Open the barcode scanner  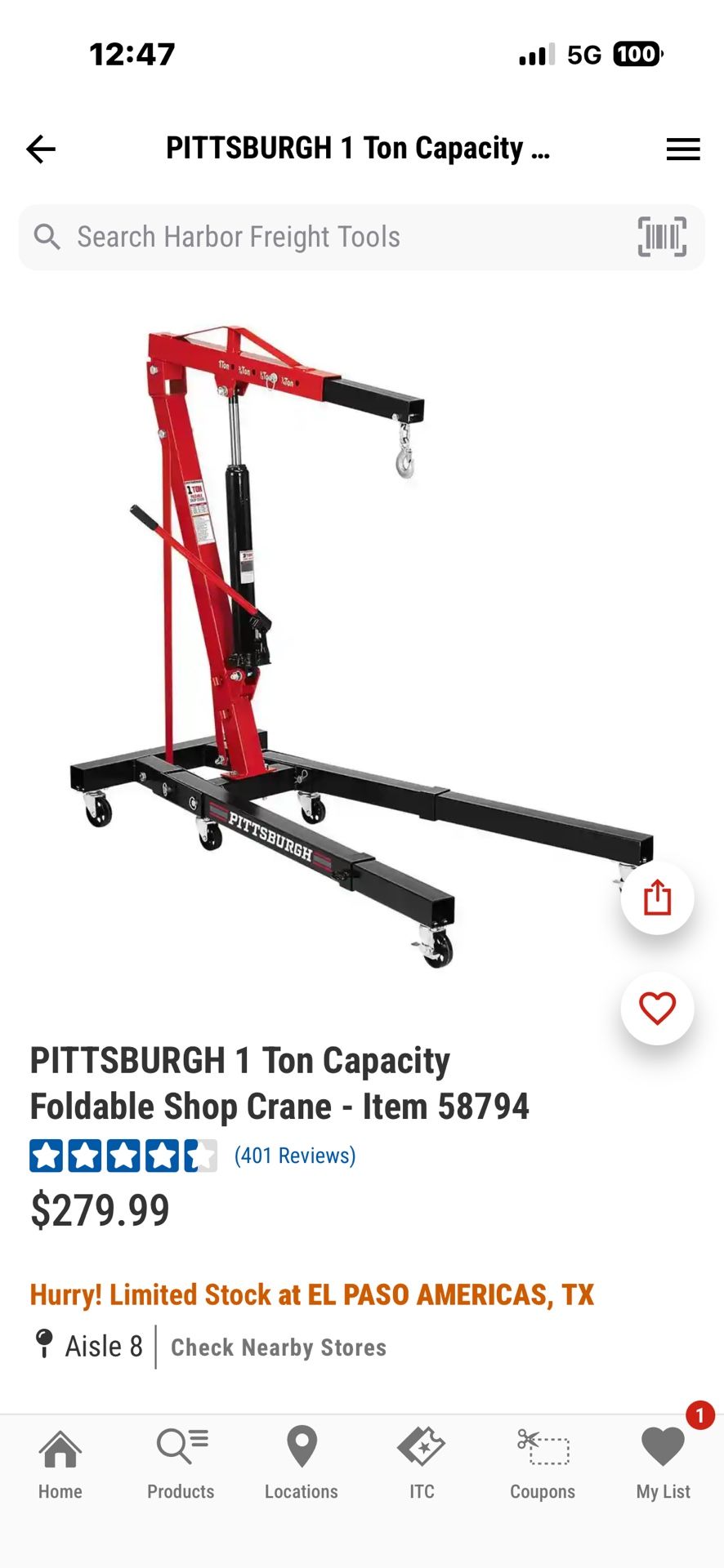point(662,237)
